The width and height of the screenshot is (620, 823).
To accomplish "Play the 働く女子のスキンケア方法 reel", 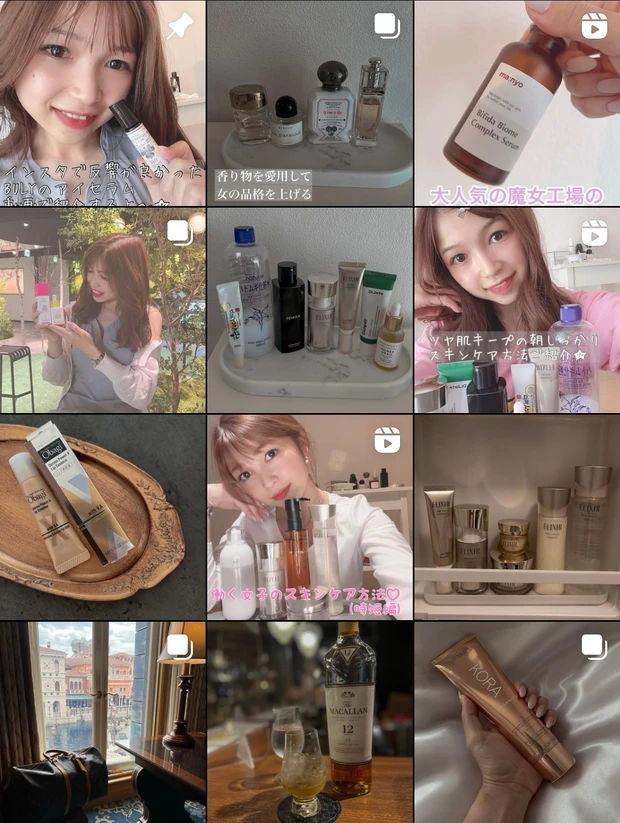I will pyautogui.click(x=310, y=517).
